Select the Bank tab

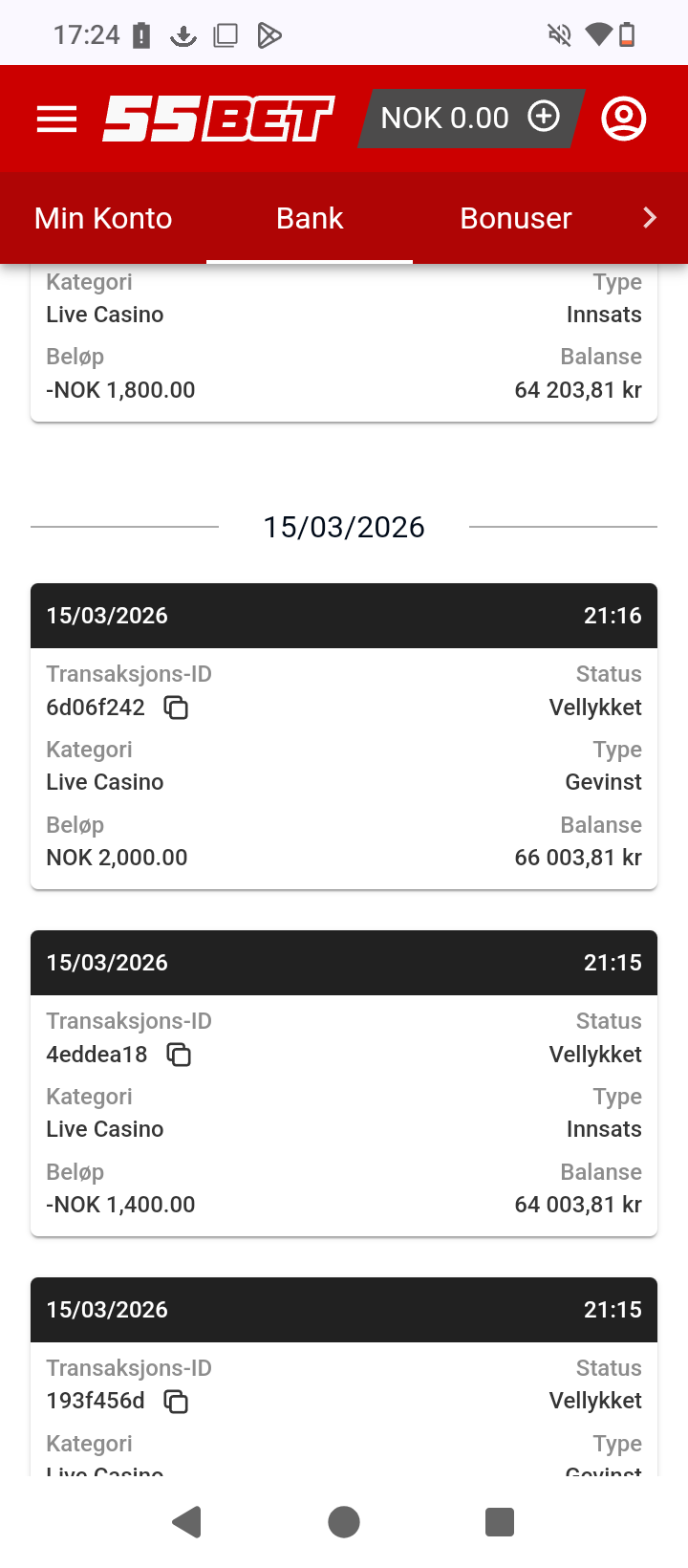tap(310, 218)
